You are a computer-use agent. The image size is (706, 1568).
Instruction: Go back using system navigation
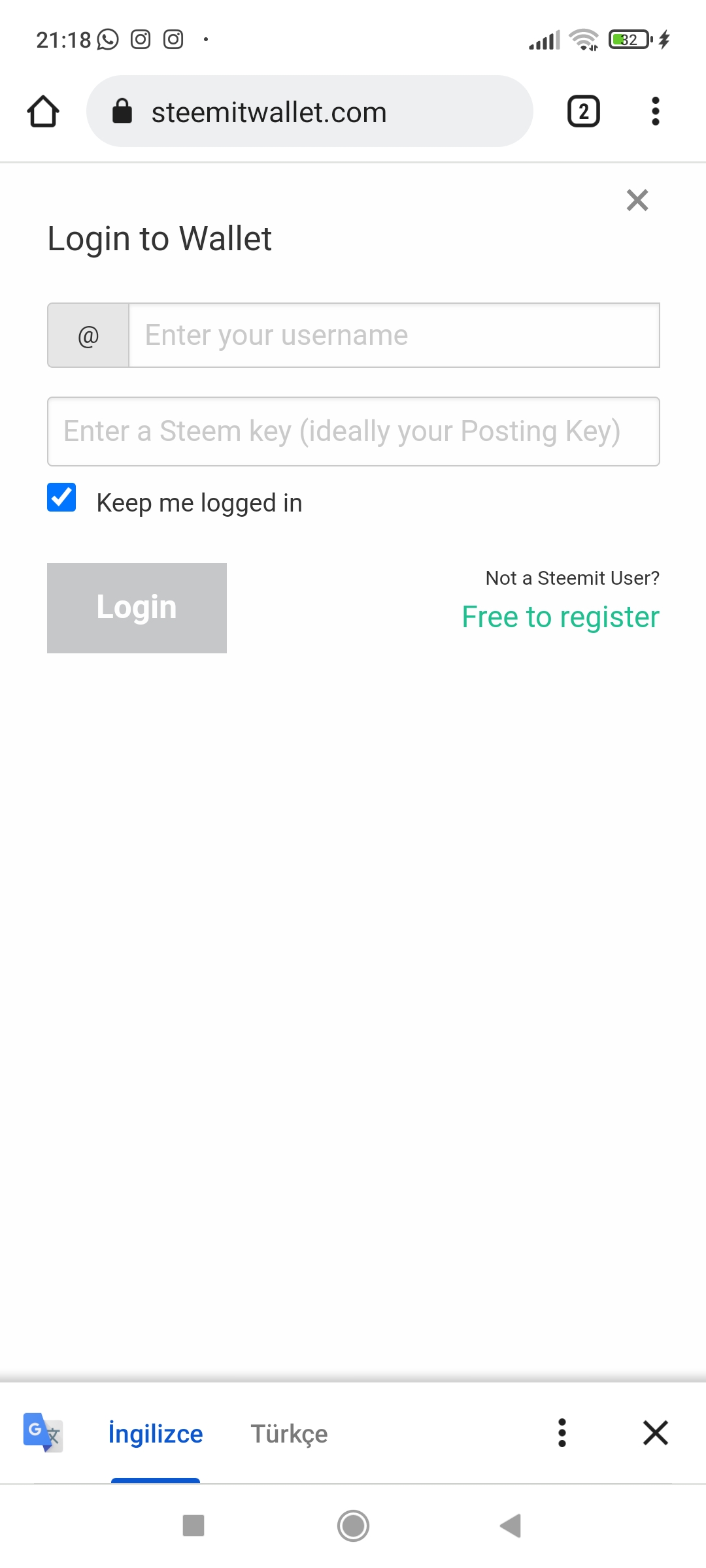[x=511, y=1526]
